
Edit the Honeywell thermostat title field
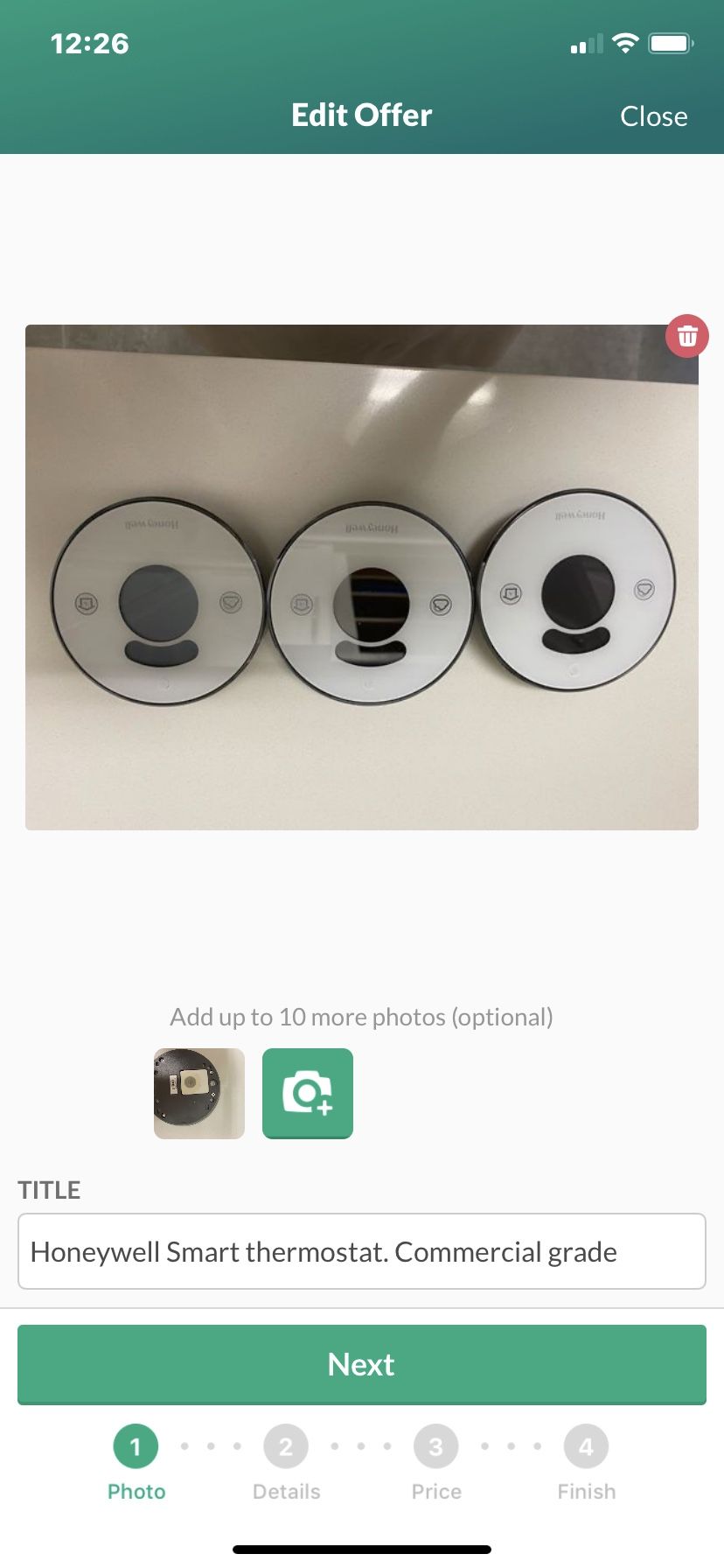tap(361, 1251)
